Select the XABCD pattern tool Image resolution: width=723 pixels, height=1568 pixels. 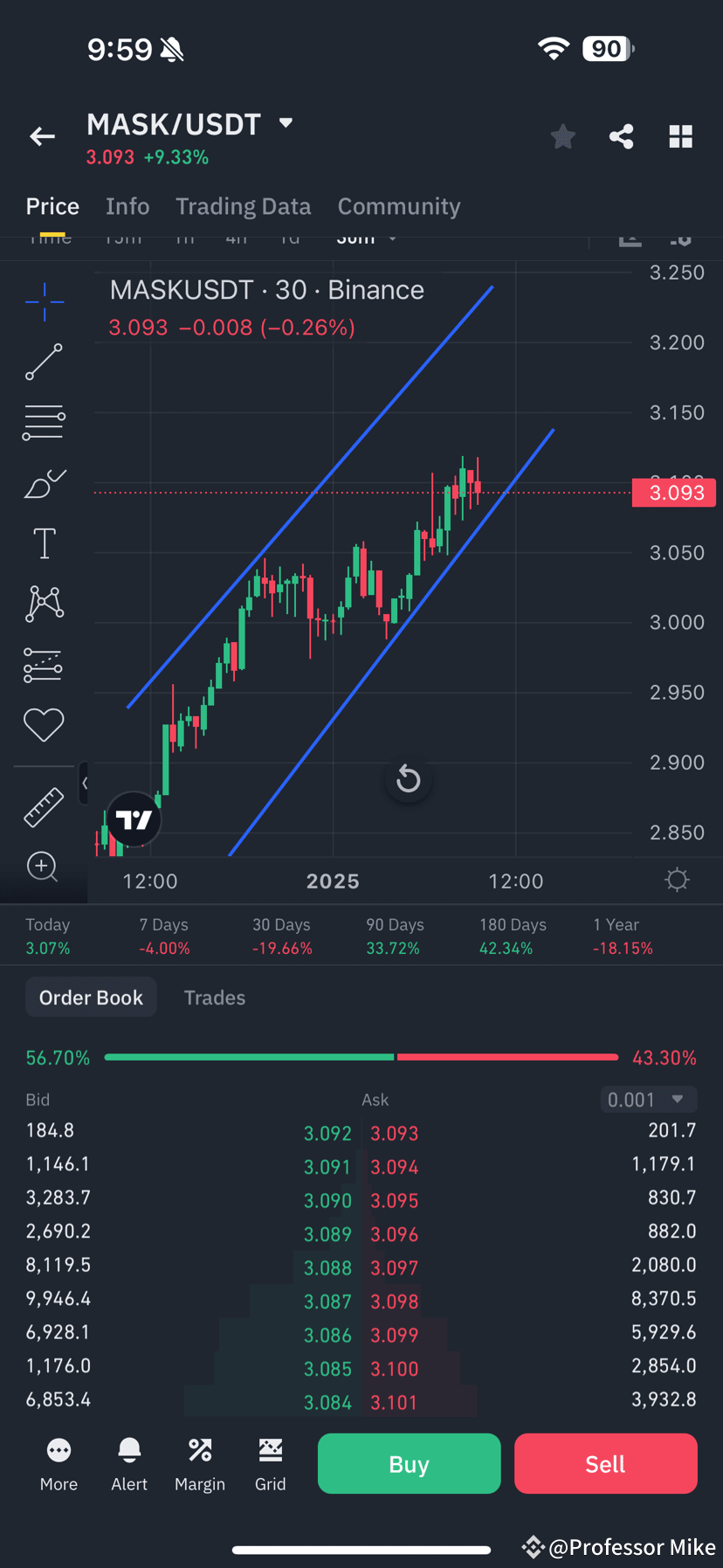coord(44,604)
